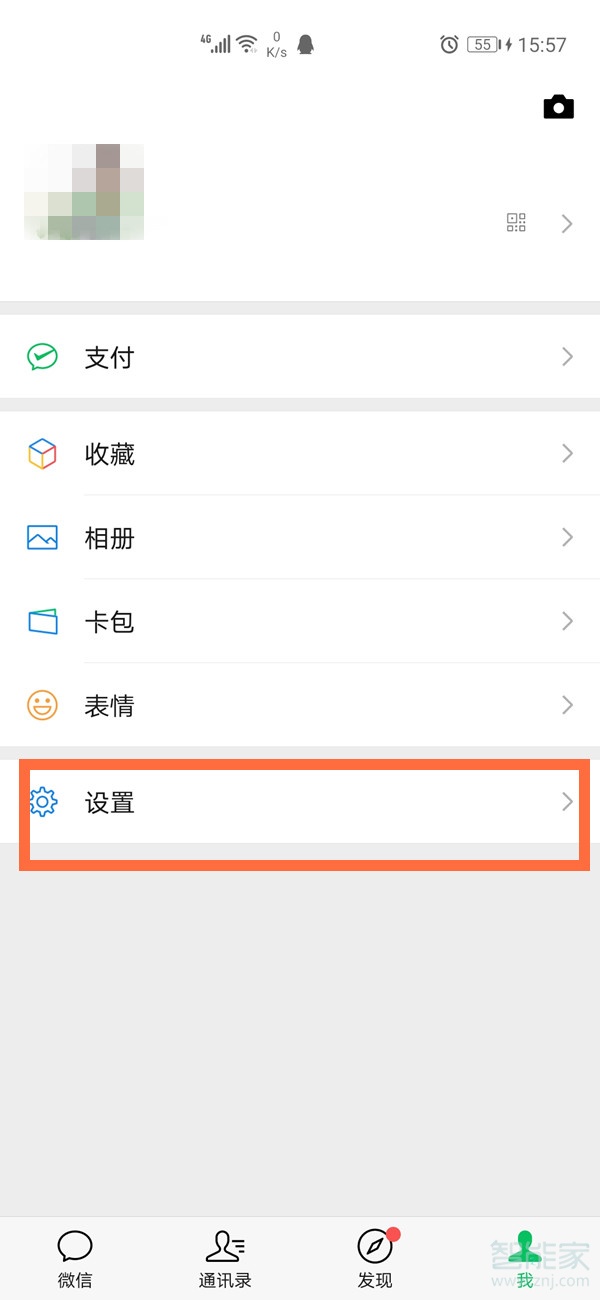Open my QR code

(x=516, y=223)
